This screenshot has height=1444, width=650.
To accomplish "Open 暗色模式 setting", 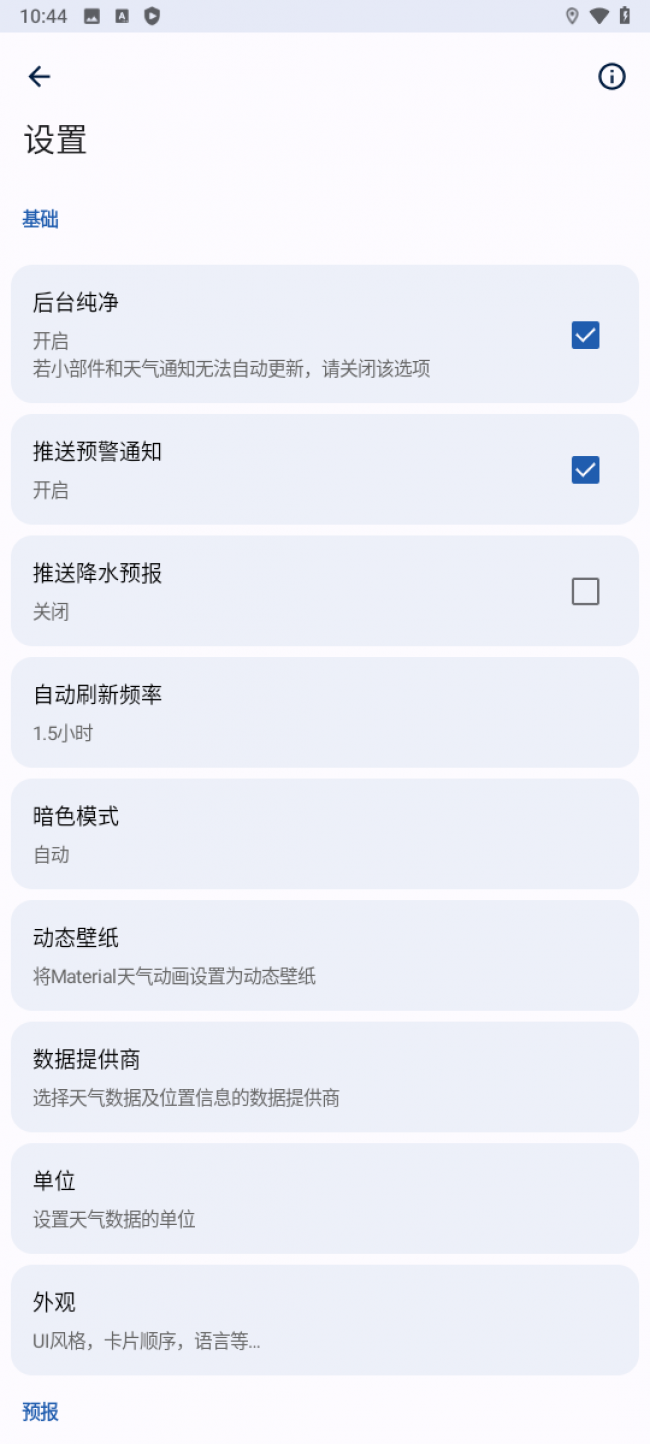I will point(324,834).
